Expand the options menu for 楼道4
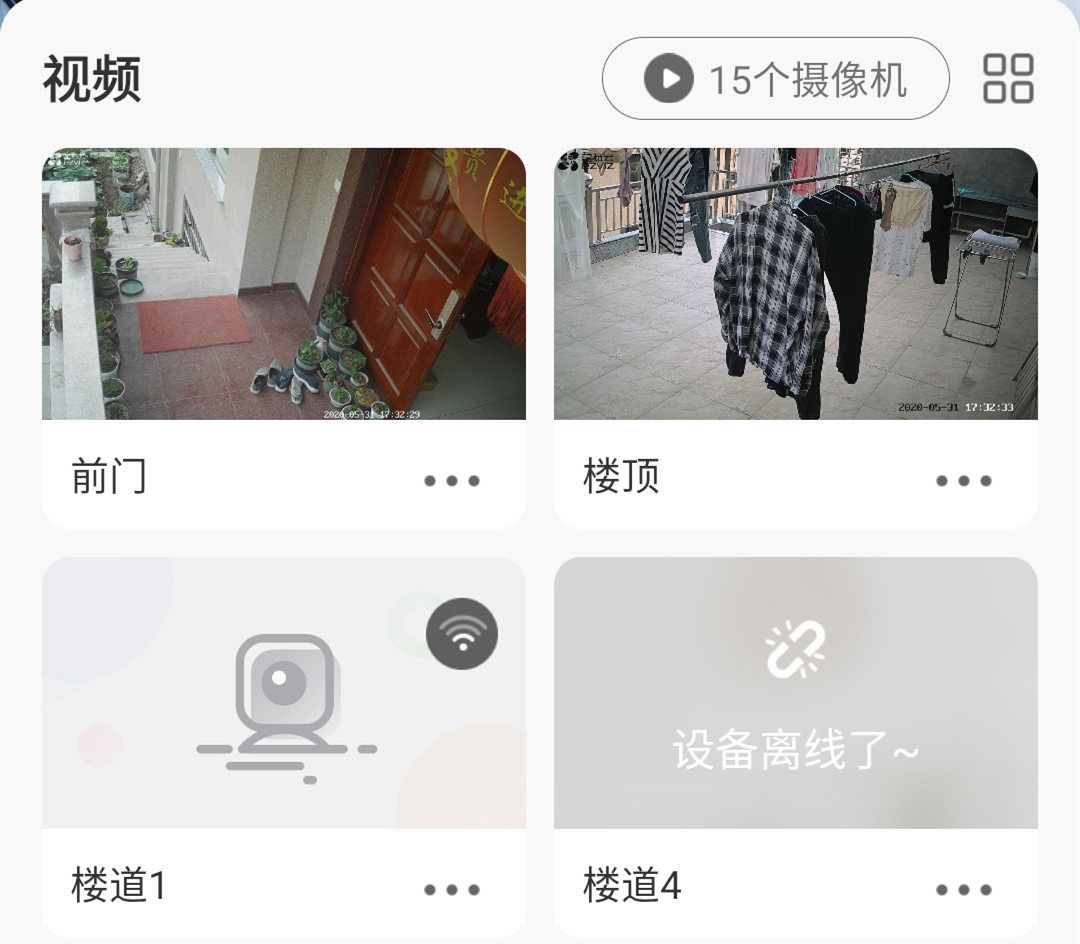The height and width of the screenshot is (944, 1080). [964, 889]
